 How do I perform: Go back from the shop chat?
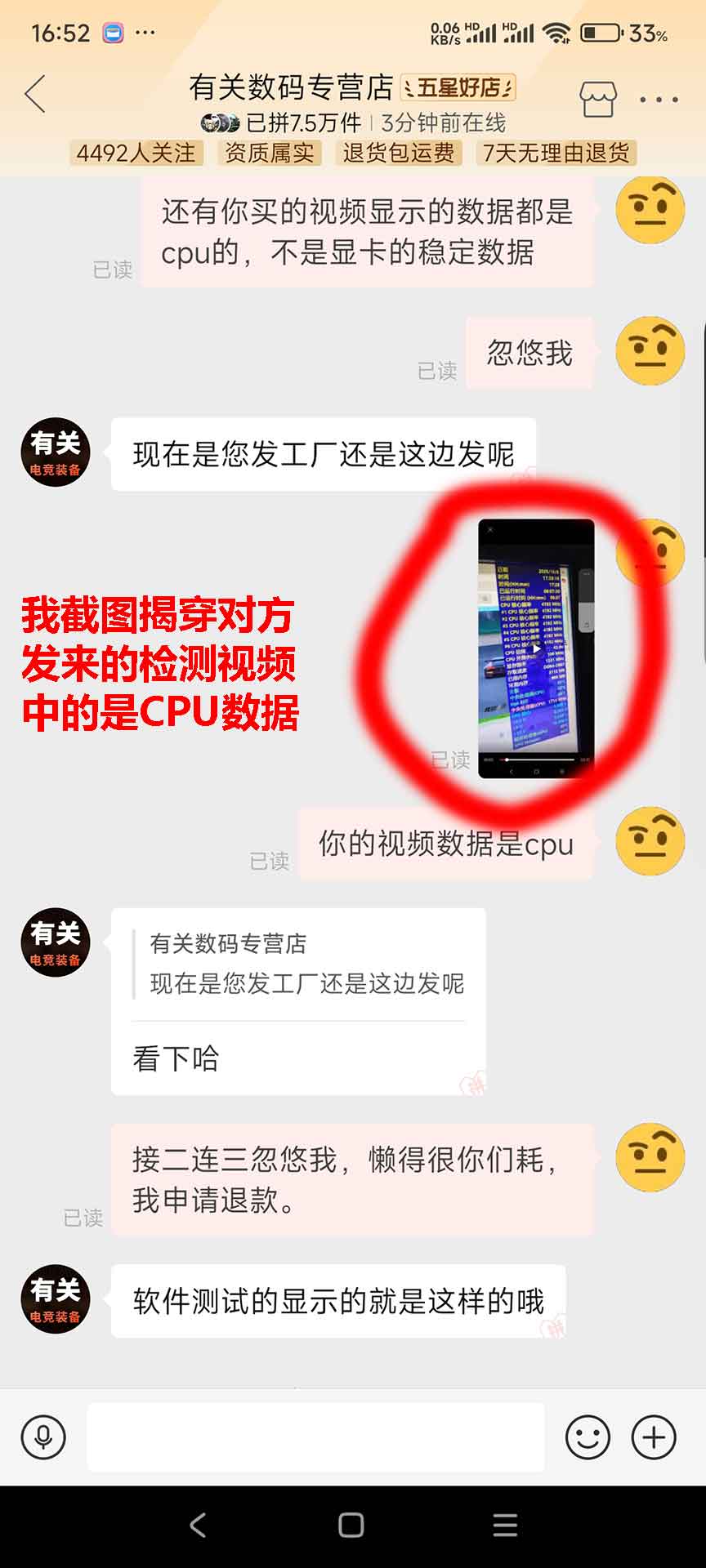[x=35, y=95]
